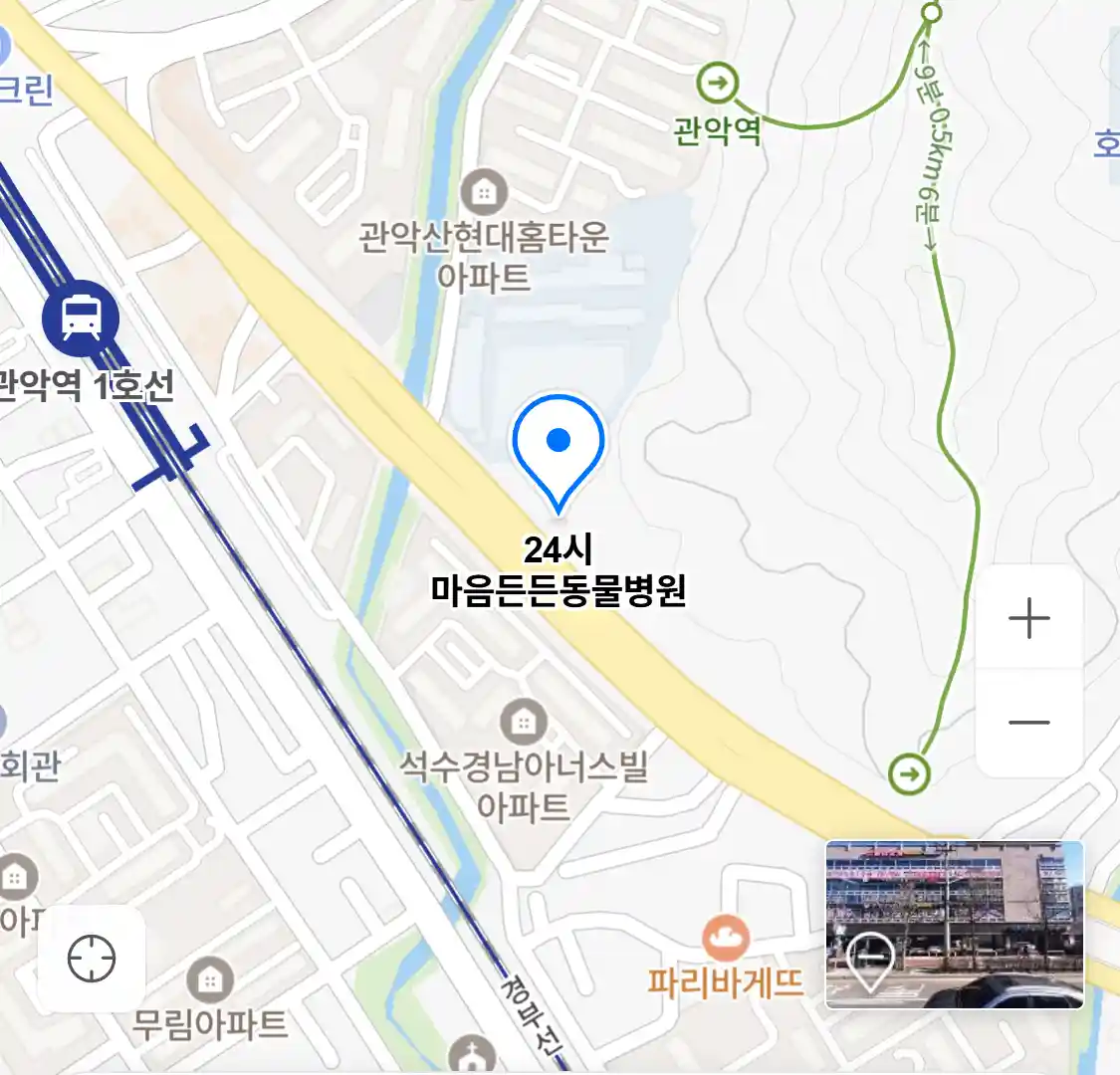Viewport: 1120px width, 1075px height.
Task: Tap the green 관악역 trail entrance marker
Action: (717, 83)
